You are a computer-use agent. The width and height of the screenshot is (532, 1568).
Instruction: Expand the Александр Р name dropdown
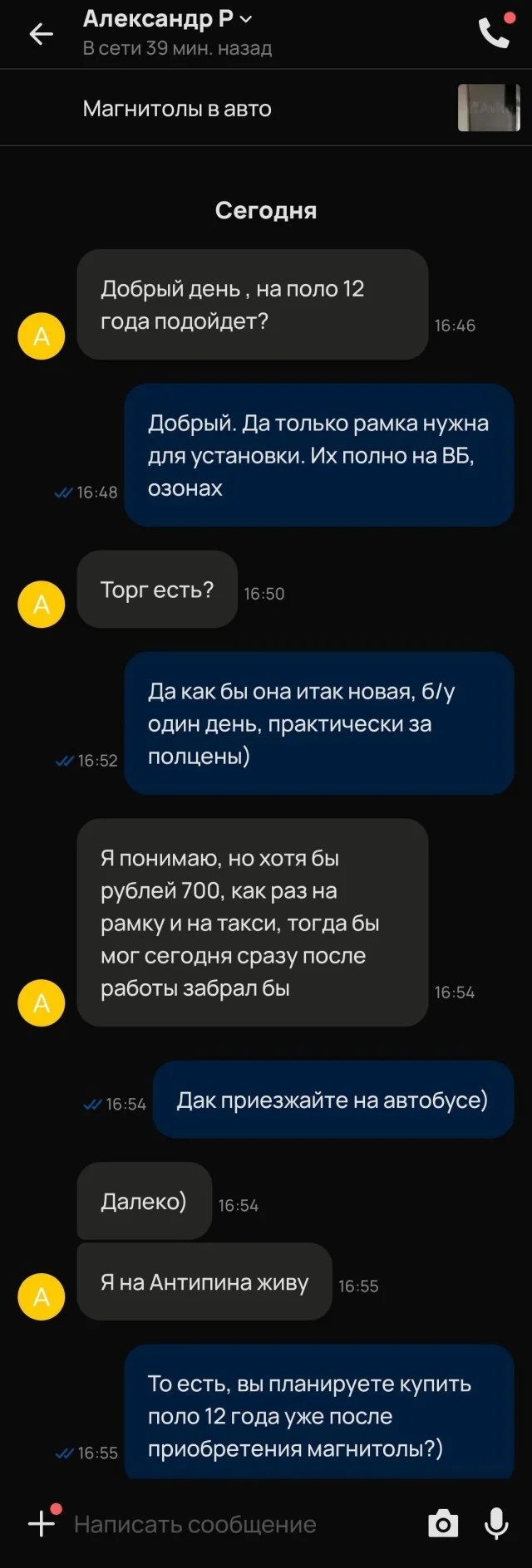tap(246, 18)
